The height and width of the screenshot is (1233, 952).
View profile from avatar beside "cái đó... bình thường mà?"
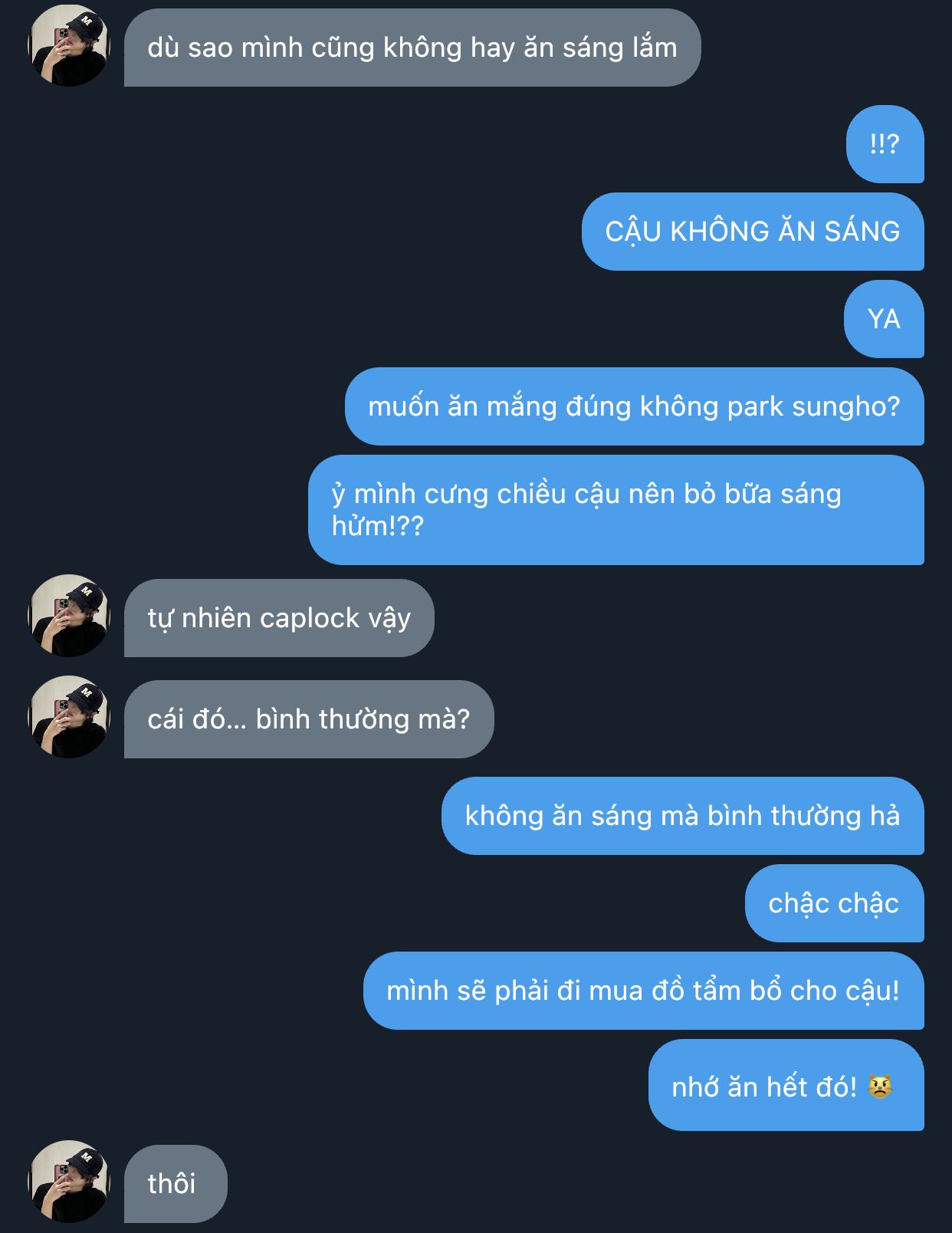pyautogui.click(x=69, y=717)
